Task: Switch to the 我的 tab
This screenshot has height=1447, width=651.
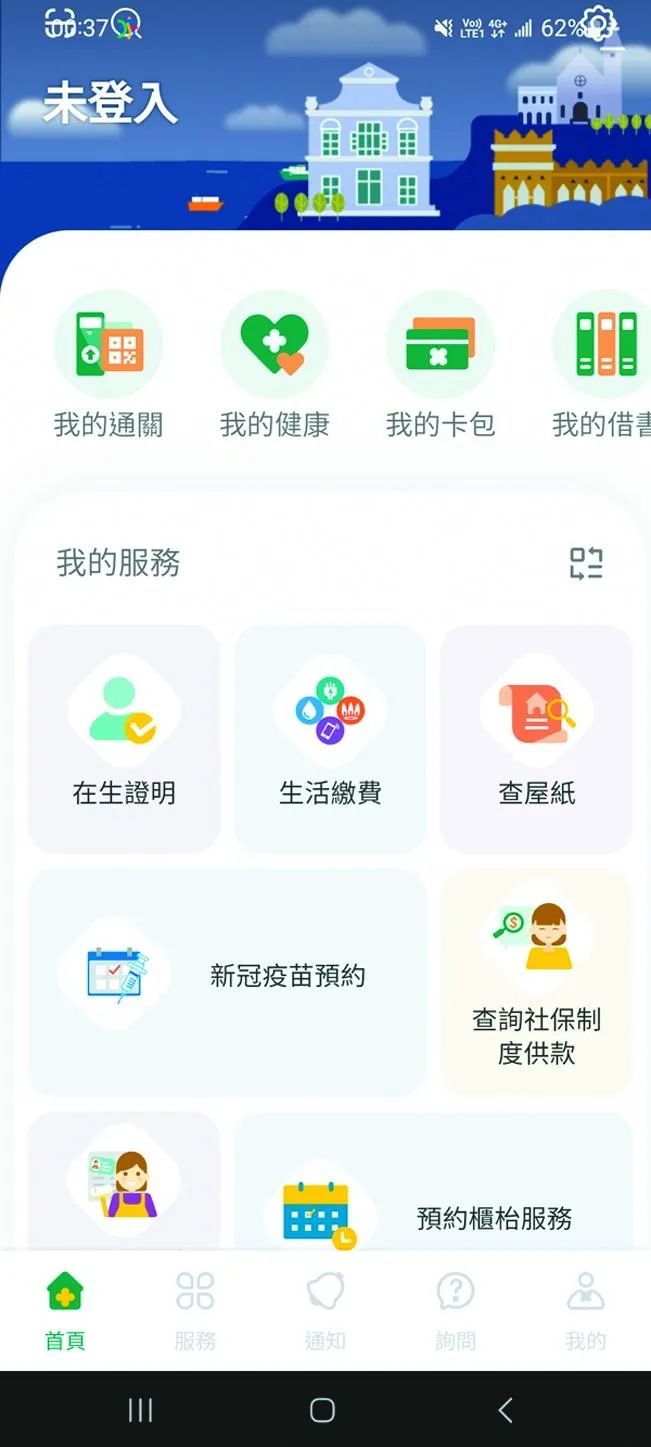Action: [x=585, y=1311]
